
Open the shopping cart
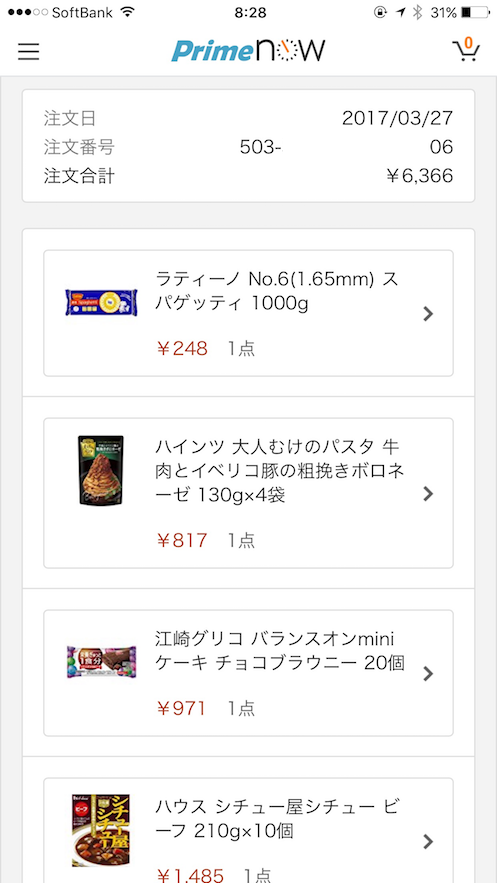coord(466,50)
